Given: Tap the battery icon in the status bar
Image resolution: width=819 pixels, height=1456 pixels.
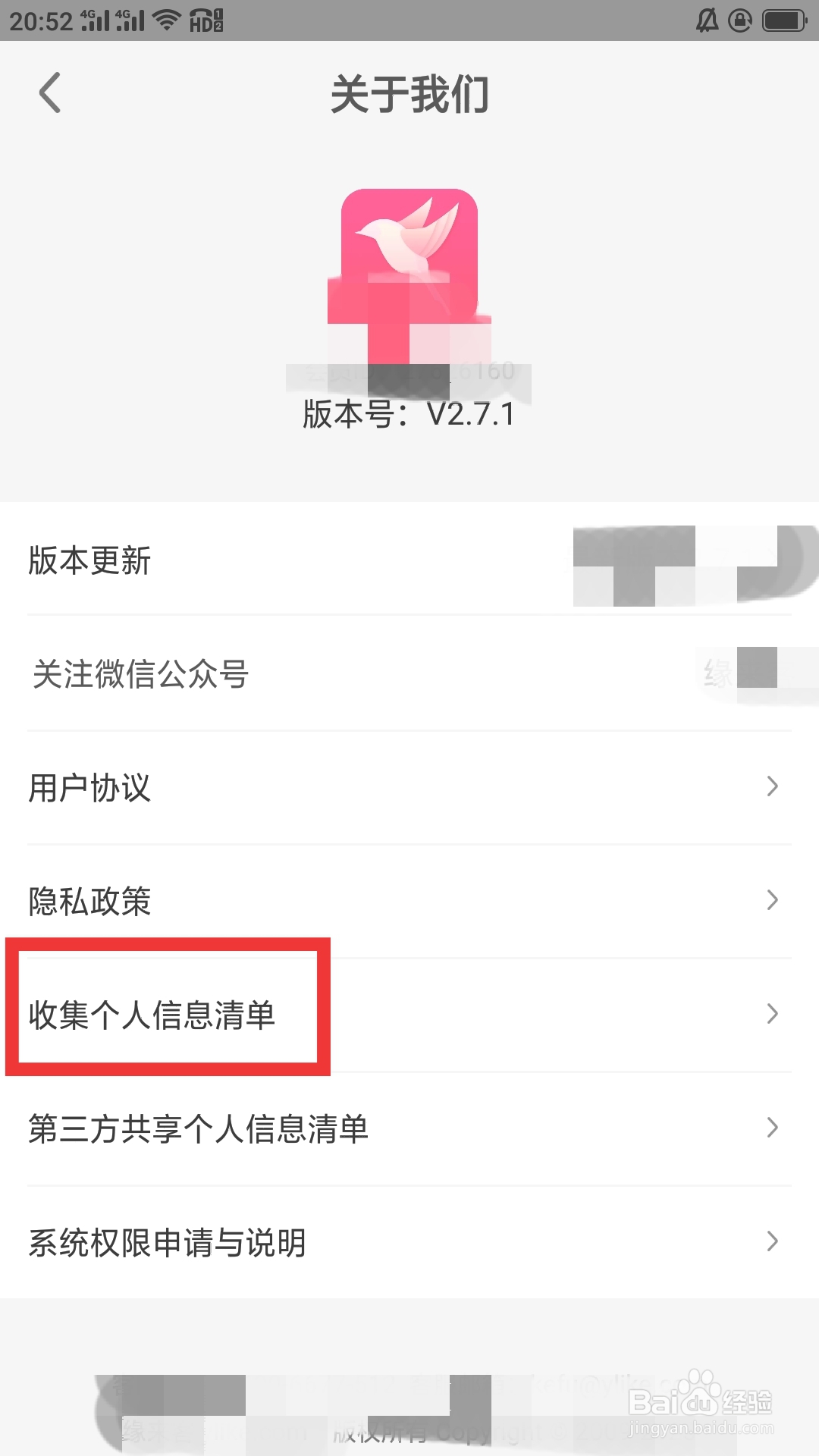Looking at the screenshot, I should 781,20.
